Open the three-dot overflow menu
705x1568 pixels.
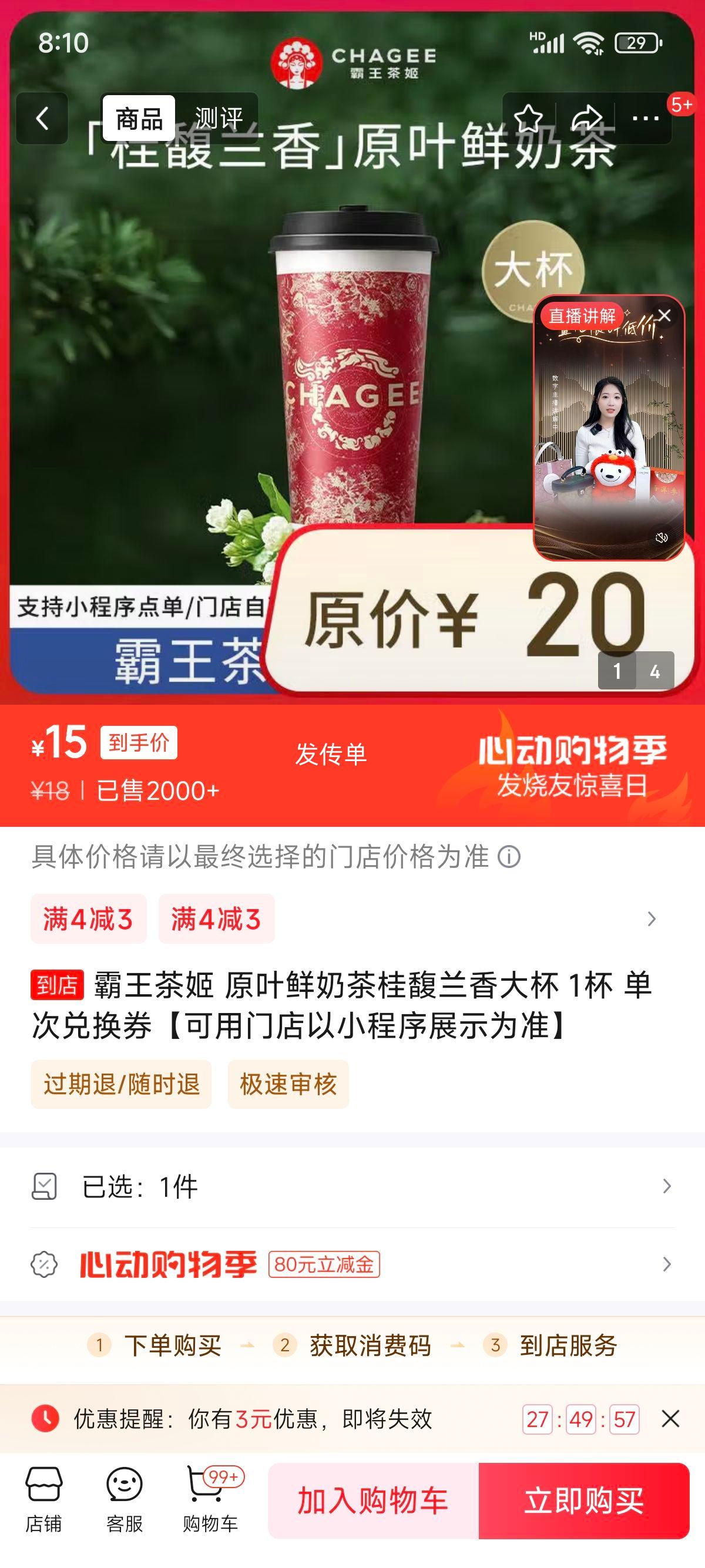[x=645, y=119]
